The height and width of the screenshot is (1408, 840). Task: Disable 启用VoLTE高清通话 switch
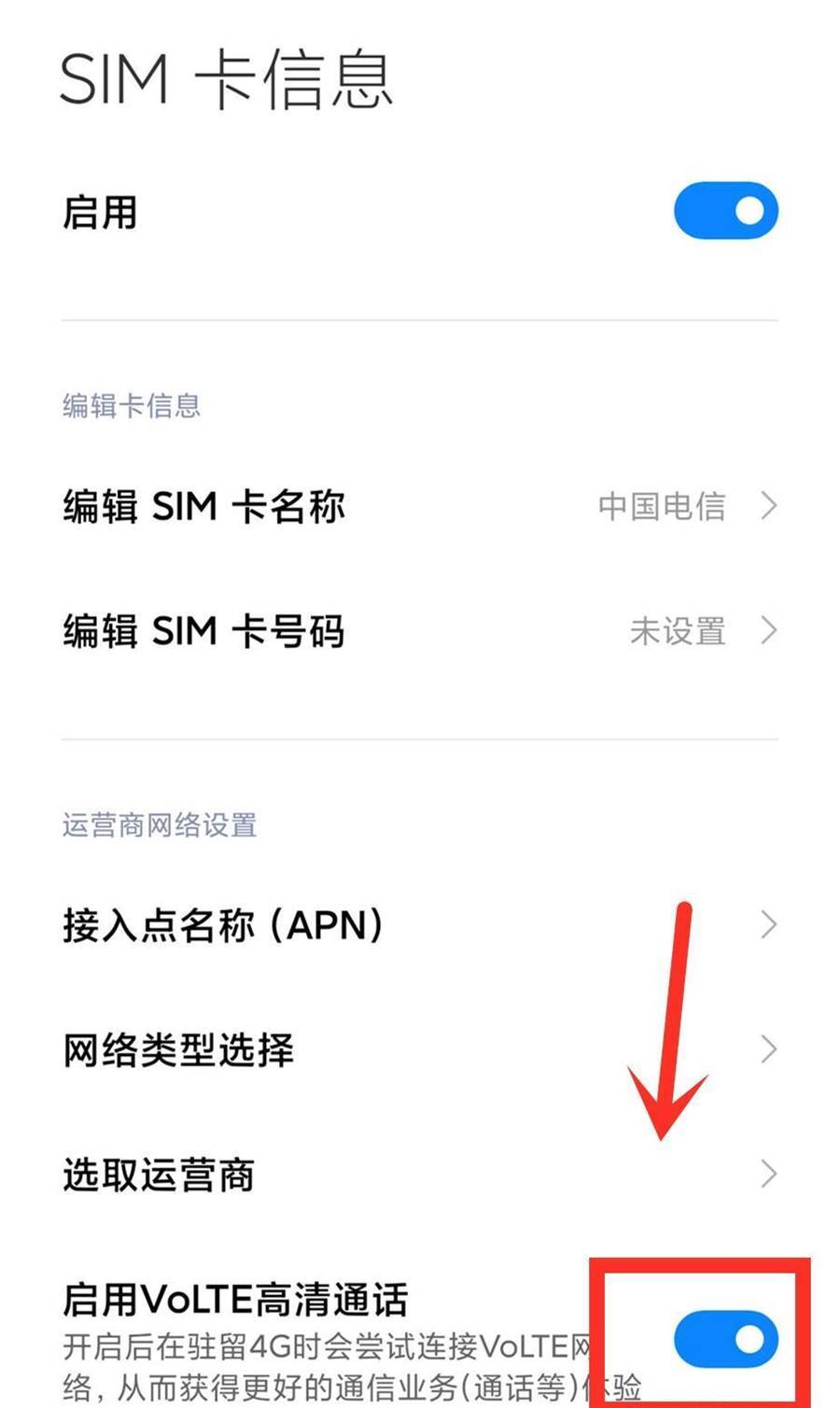coord(725,1339)
